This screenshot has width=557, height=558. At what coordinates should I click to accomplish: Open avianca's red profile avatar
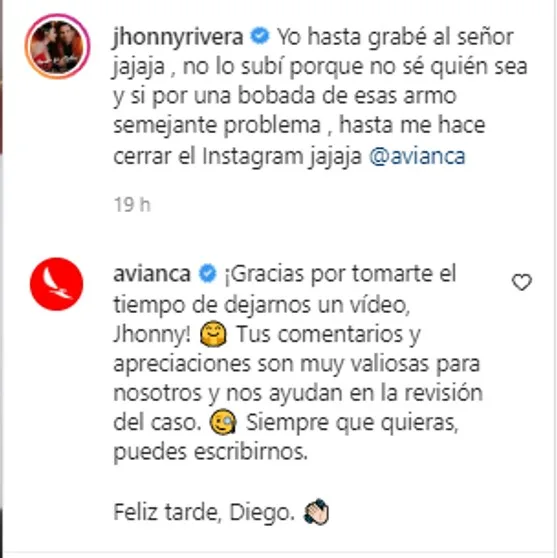click(57, 284)
